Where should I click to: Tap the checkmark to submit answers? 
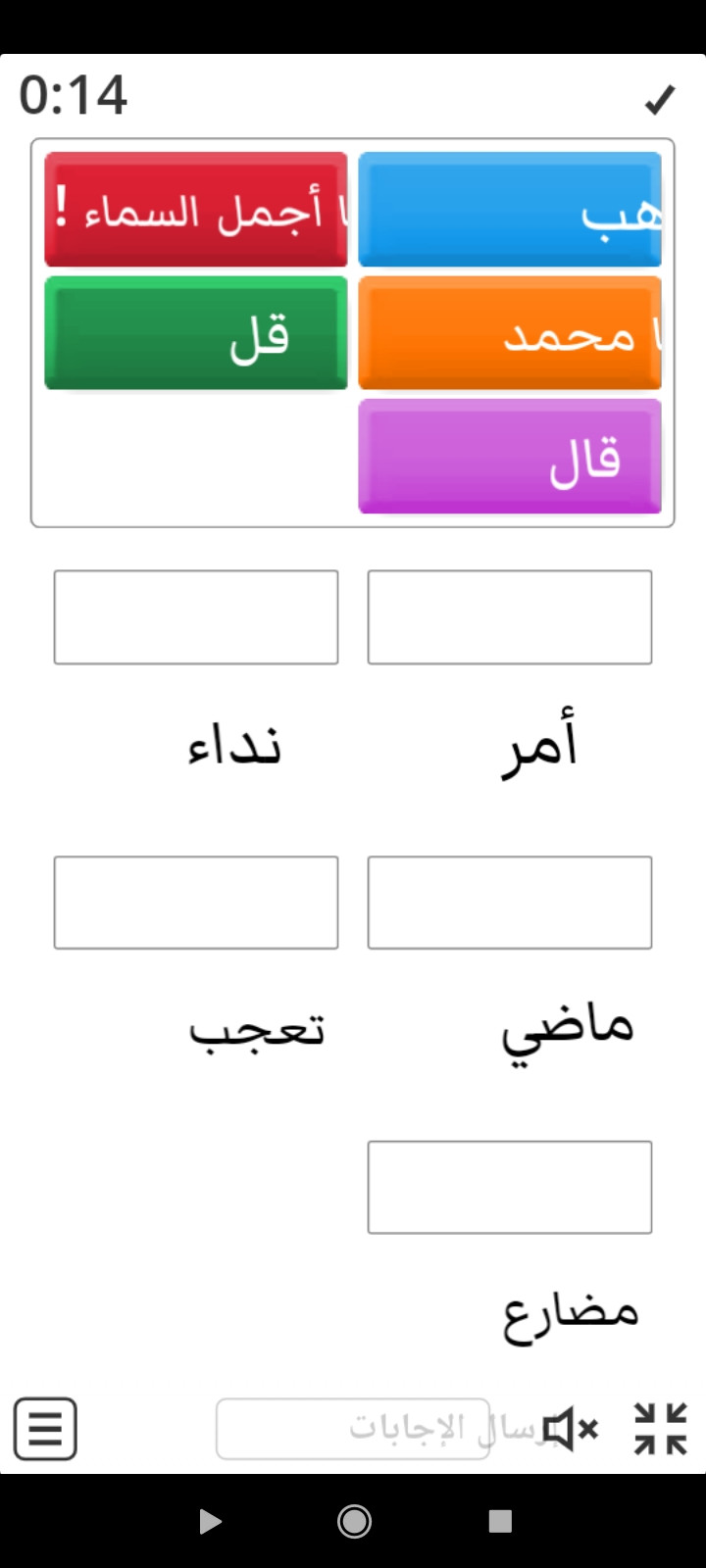tap(660, 99)
